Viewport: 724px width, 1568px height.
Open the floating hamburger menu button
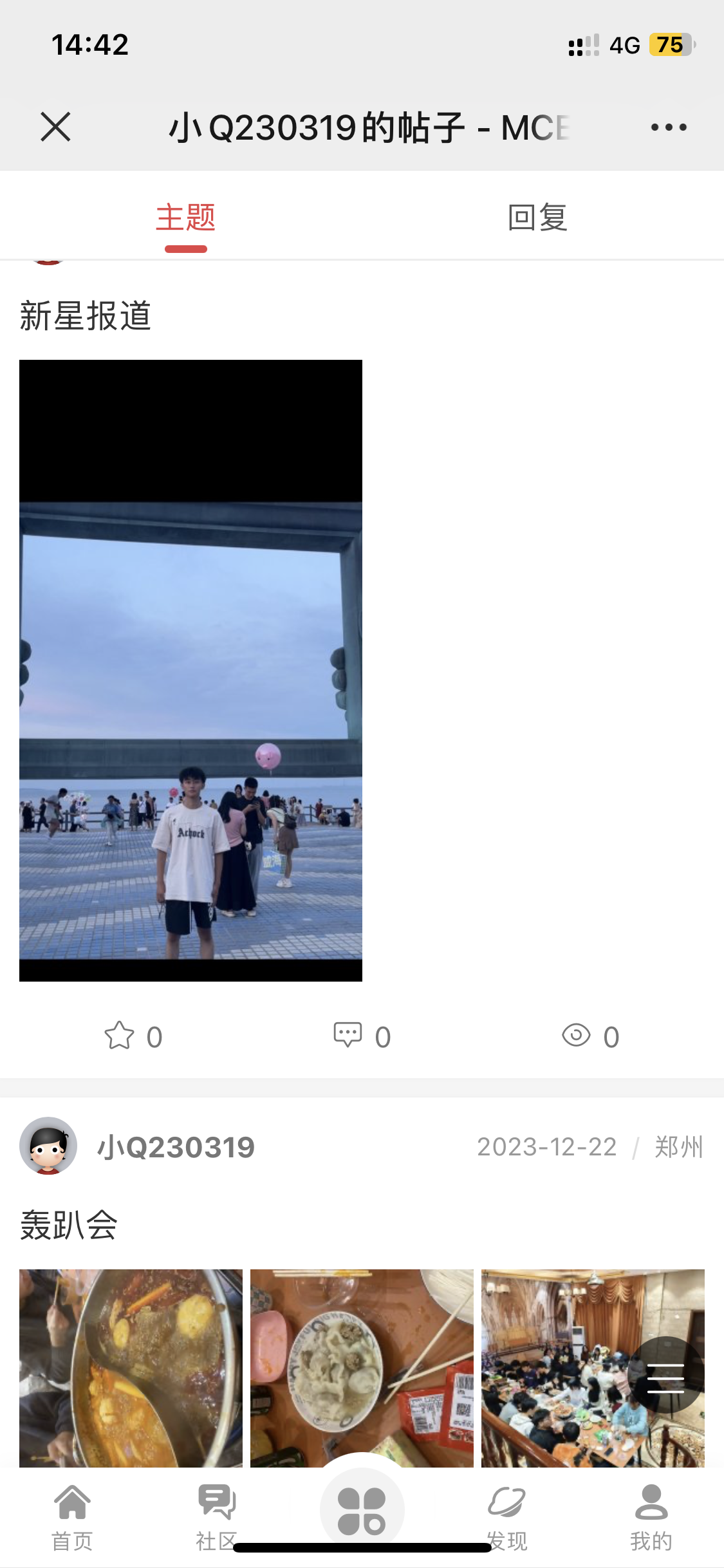point(665,1375)
